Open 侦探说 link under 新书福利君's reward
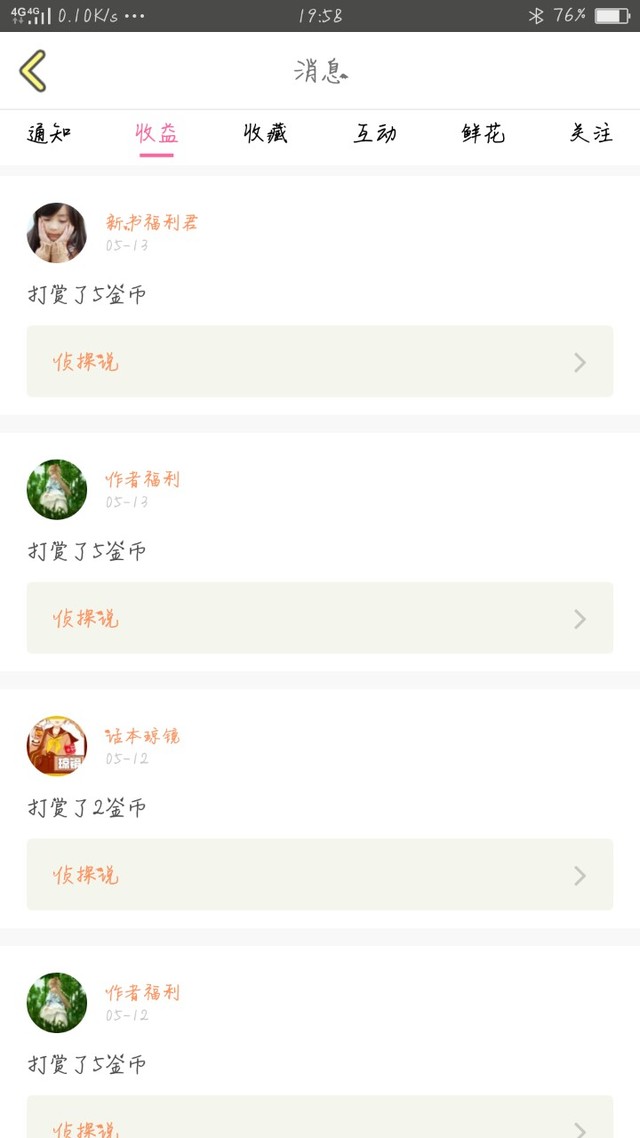This screenshot has height=1138, width=640. click(x=320, y=361)
